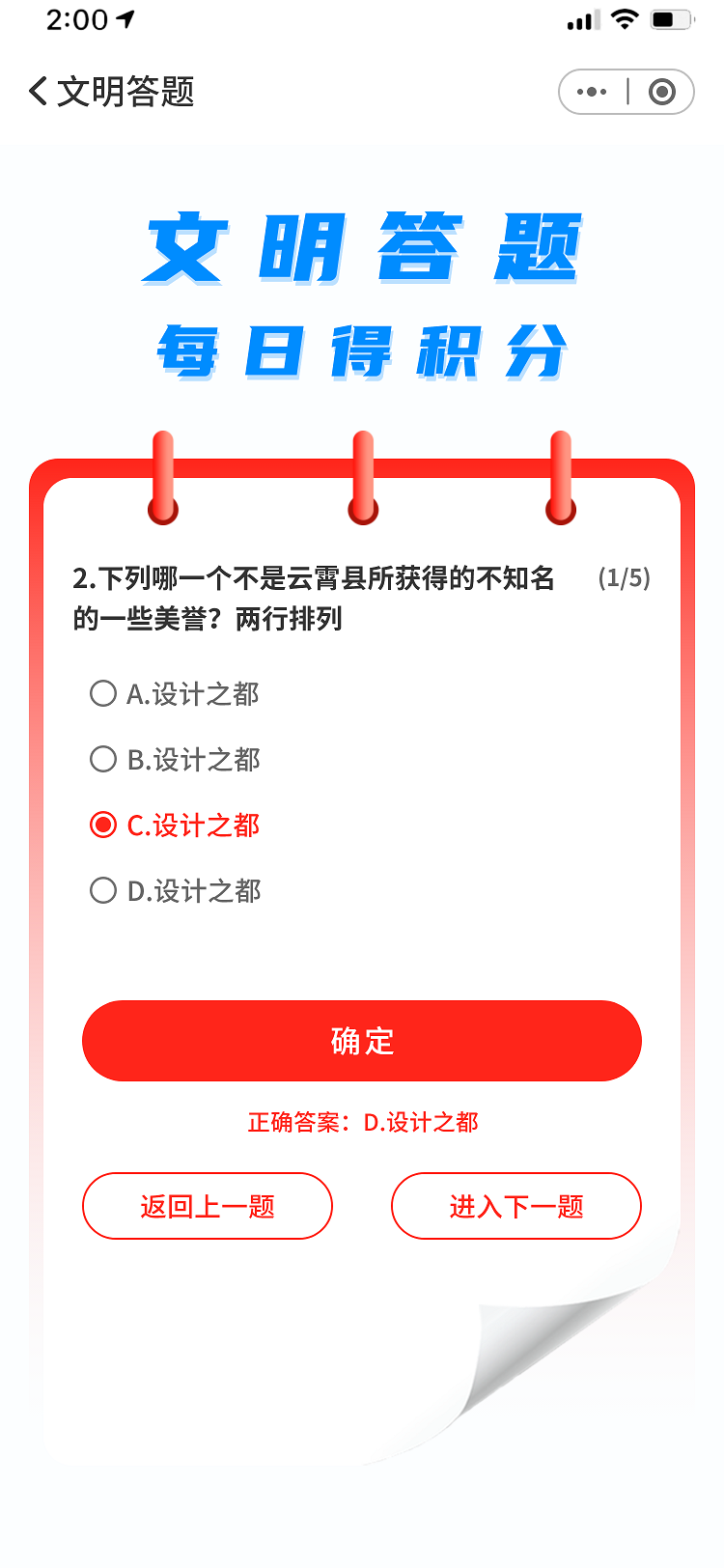Proceed to the next question 进入下一题
This screenshot has height=1568, width=724.
[516, 1206]
